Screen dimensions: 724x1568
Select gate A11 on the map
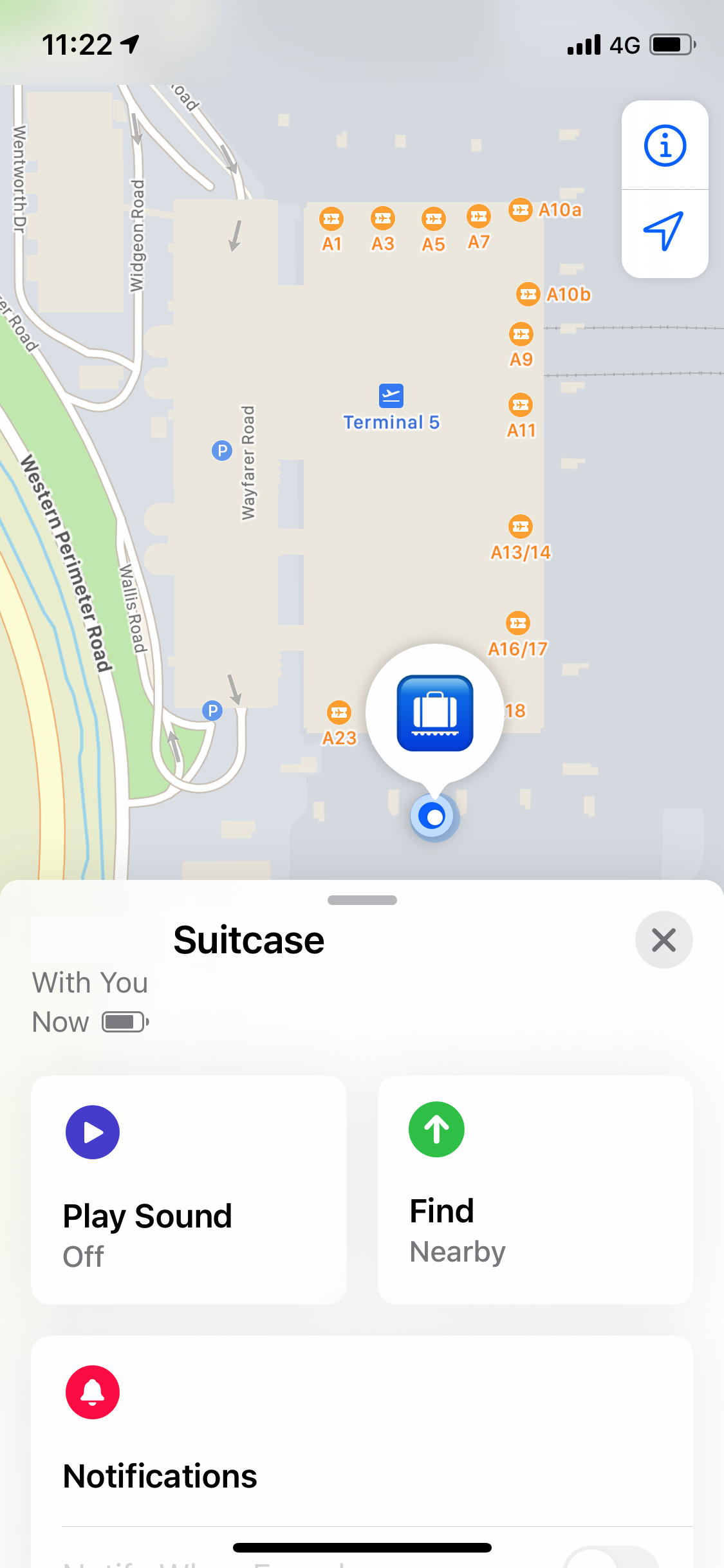pyautogui.click(x=521, y=405)
